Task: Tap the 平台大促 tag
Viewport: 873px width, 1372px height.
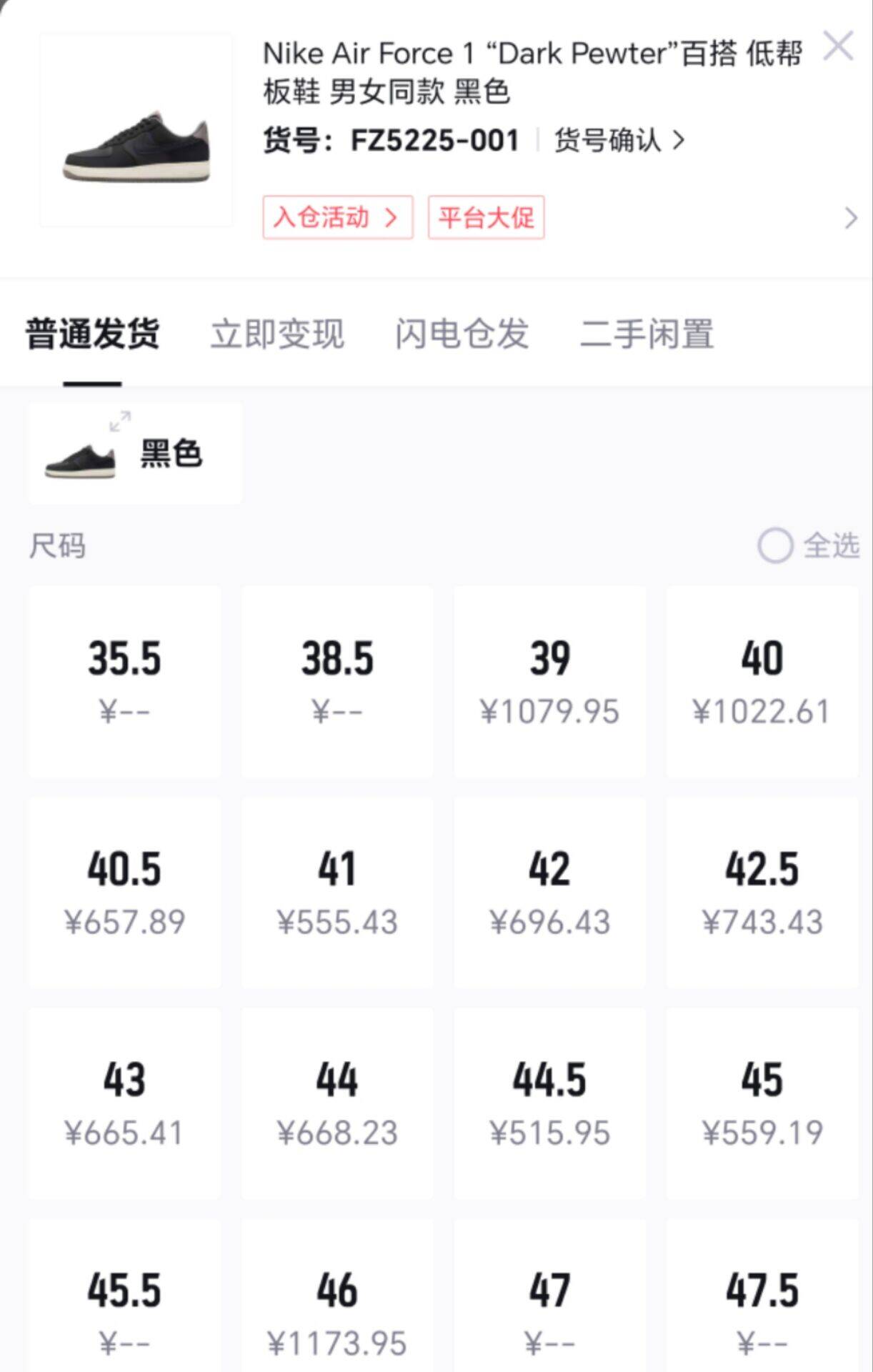Action: coord(486,217)
